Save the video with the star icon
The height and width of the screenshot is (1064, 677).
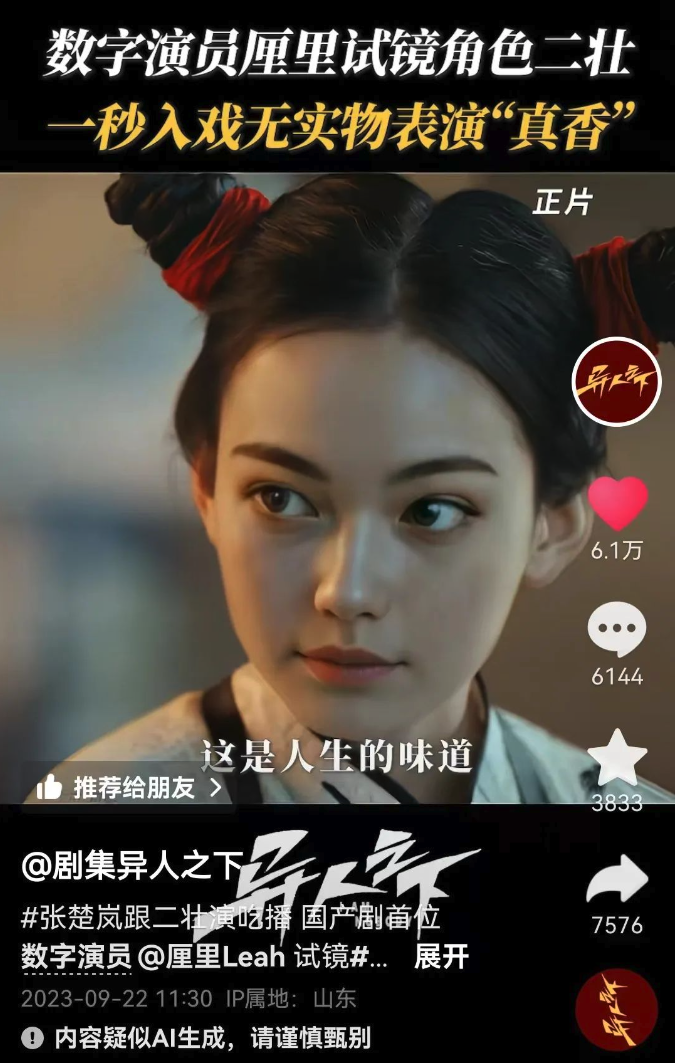(x=617, y=759)
